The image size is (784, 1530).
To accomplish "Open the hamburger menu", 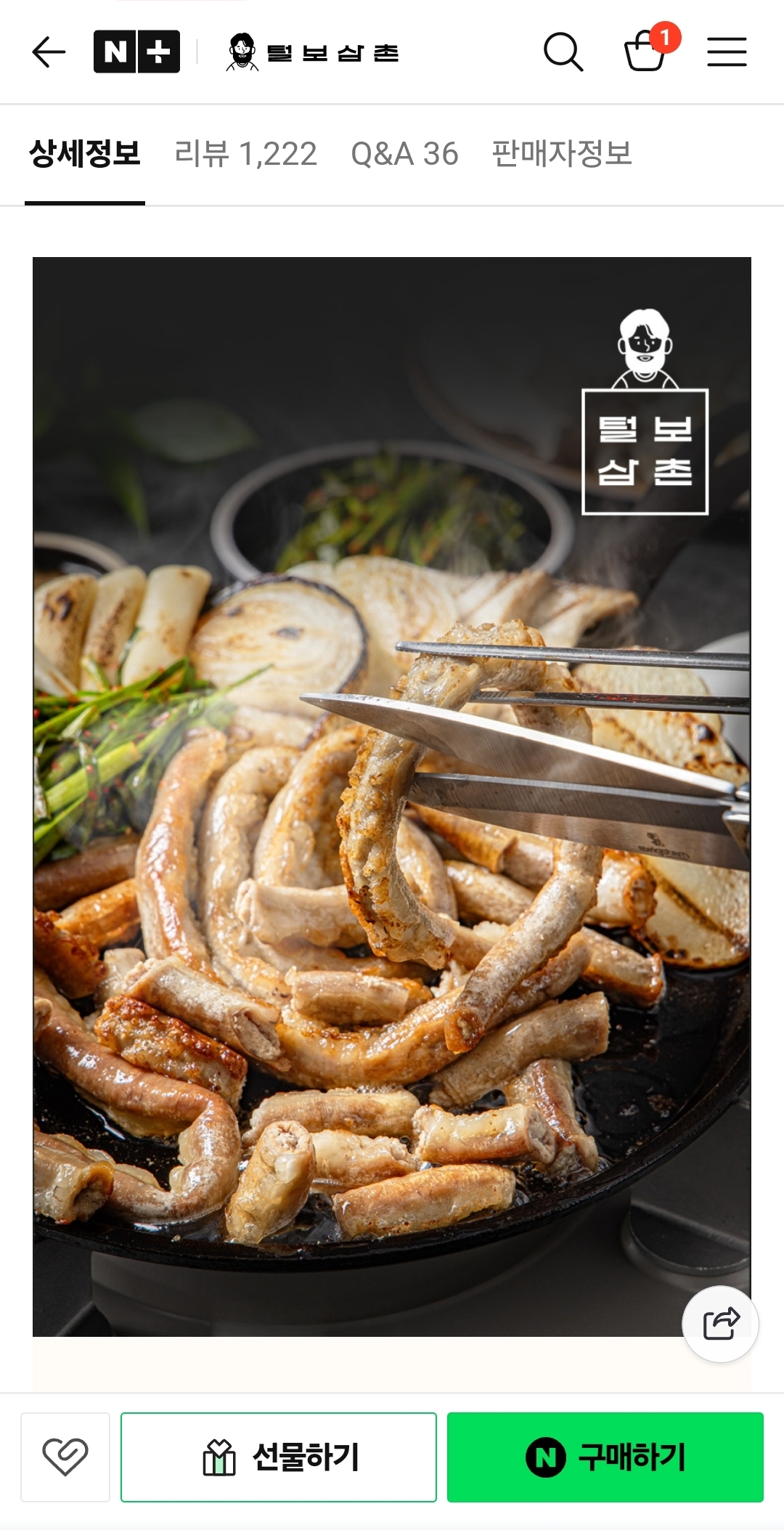I will point(727,52).
